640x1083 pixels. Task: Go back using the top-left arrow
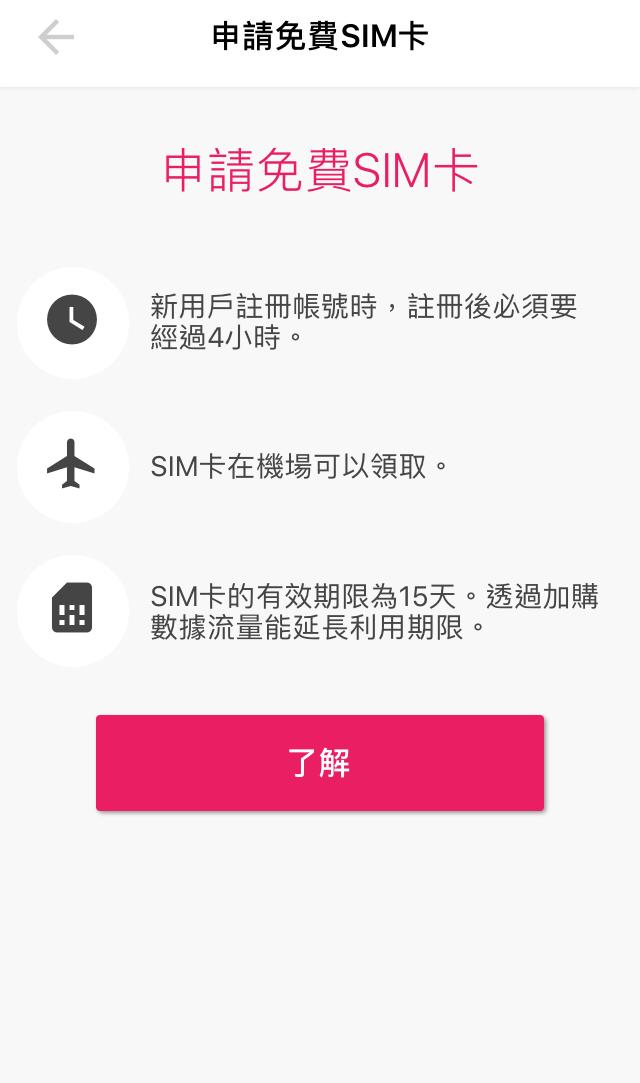(x=56, y=38)
